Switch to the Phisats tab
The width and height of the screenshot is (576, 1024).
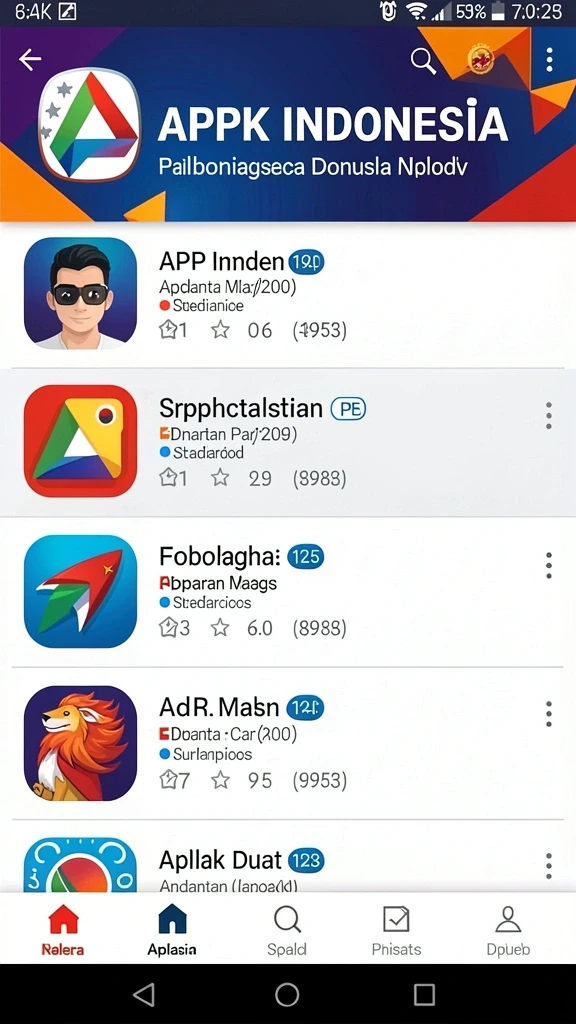click(396, 930)
